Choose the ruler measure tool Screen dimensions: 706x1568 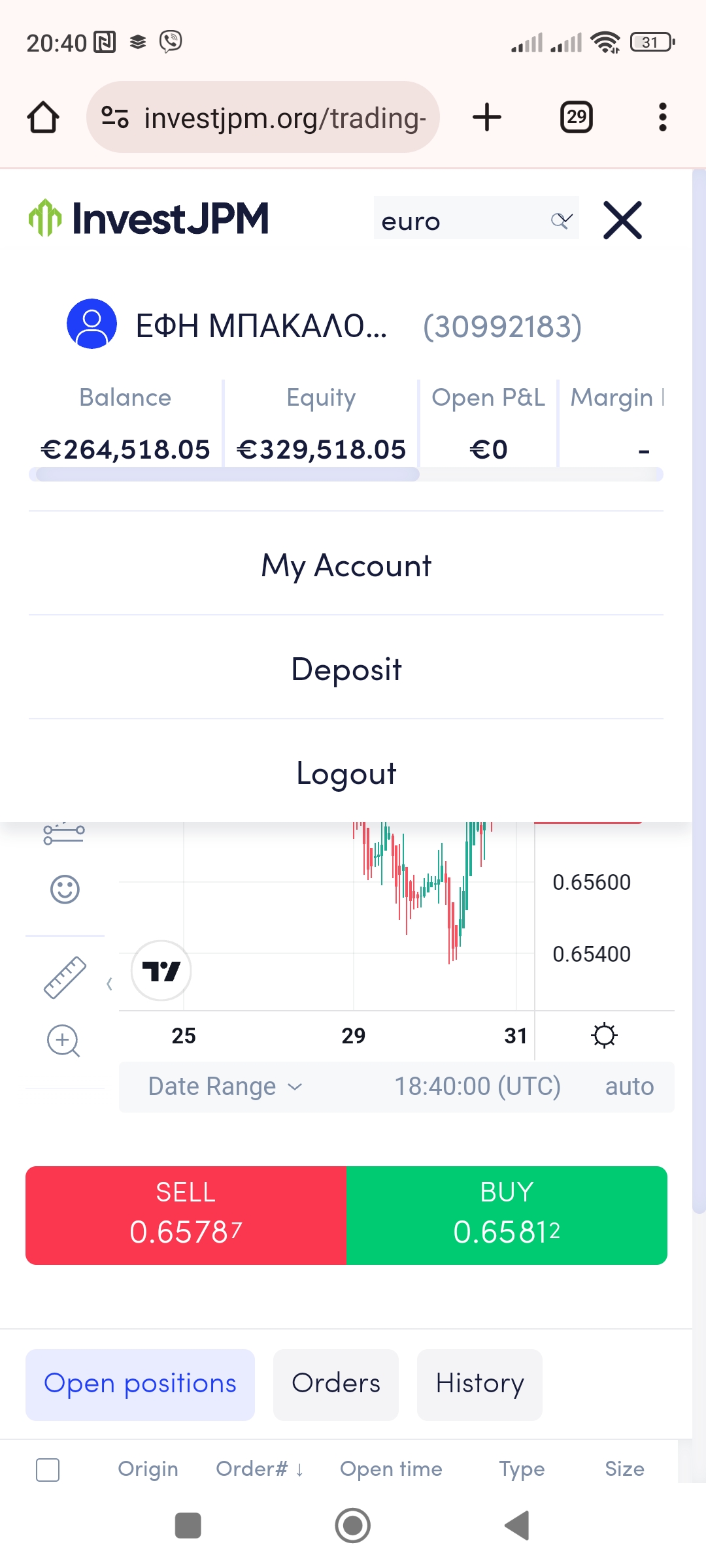(x=65, y=977)
